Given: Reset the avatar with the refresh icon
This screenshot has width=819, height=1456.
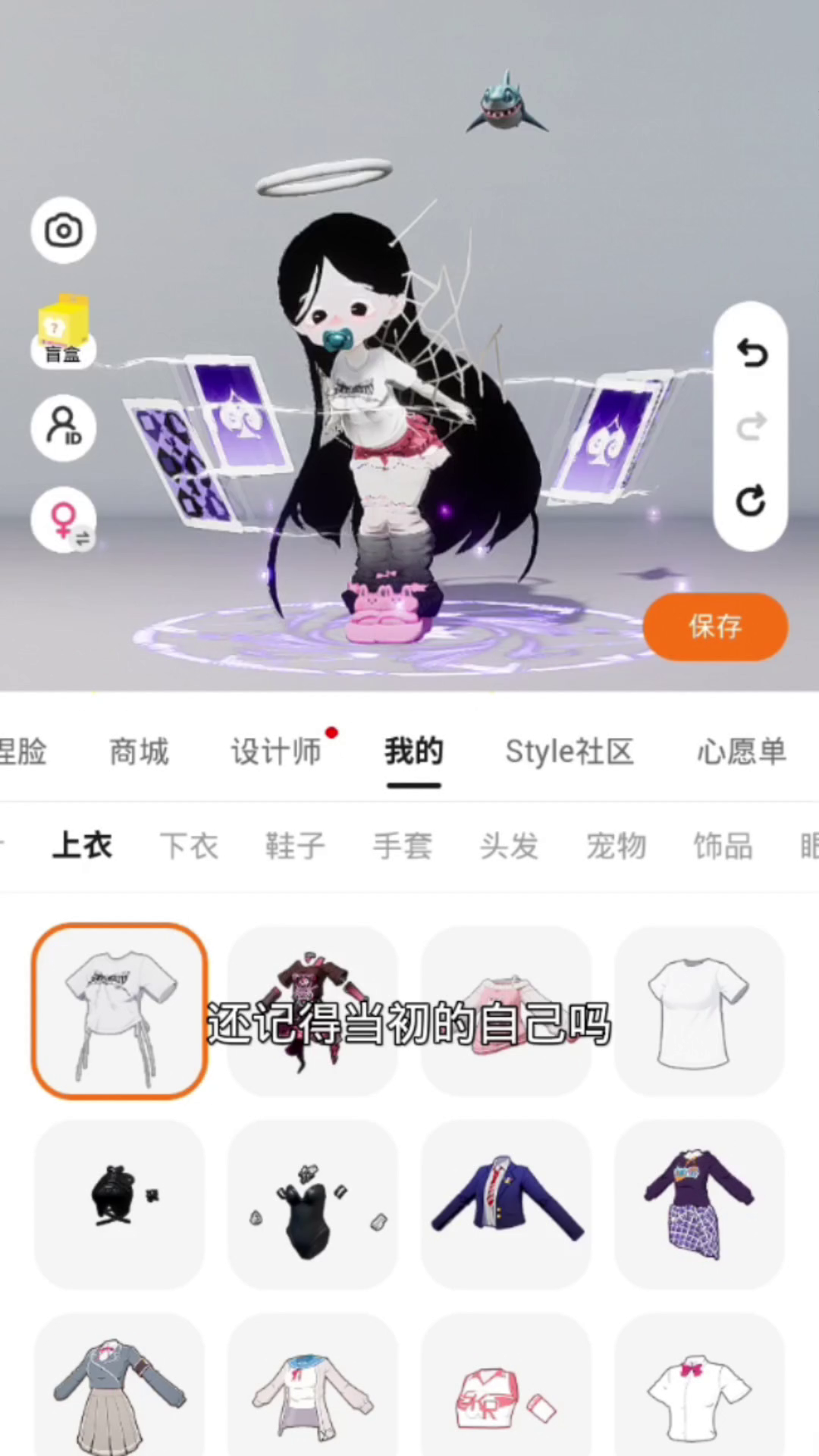Looking at the screenshot, I should pos(751,500).
